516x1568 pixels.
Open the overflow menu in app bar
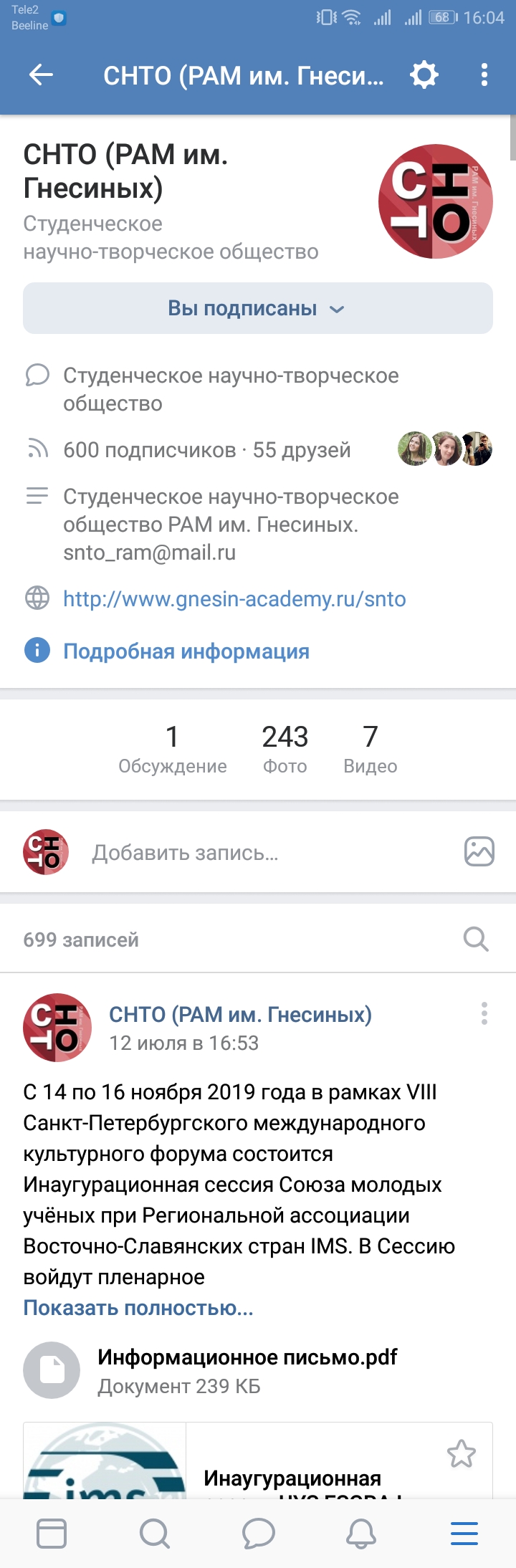[x=484, y=75]
